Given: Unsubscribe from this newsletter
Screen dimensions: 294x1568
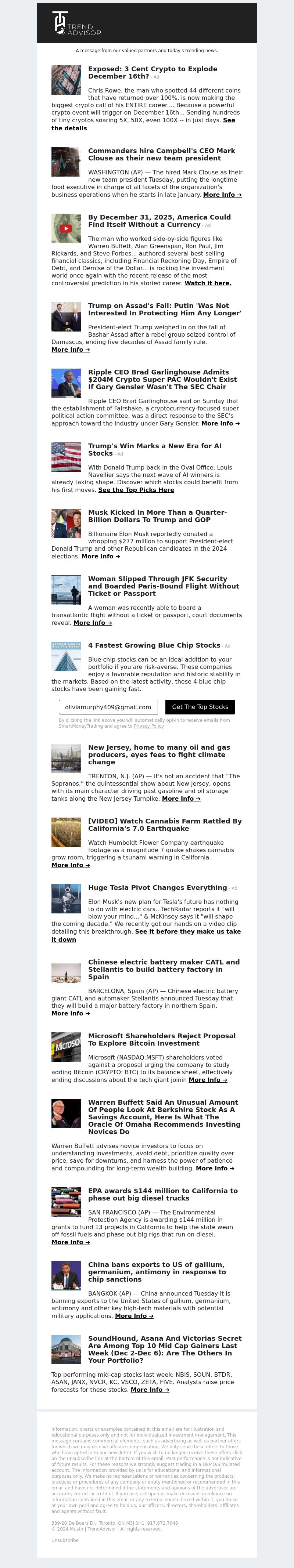Looking at the screenshot, I should [x=65, y=1540].
